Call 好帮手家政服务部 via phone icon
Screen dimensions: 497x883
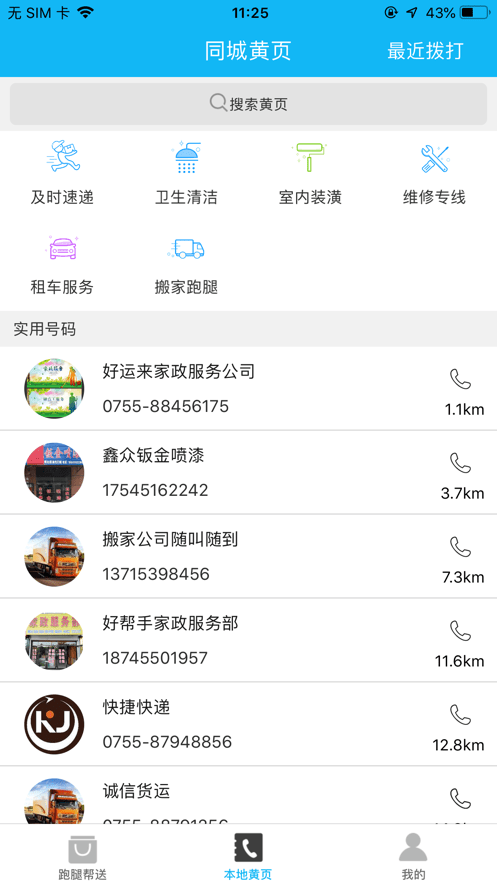460,631
